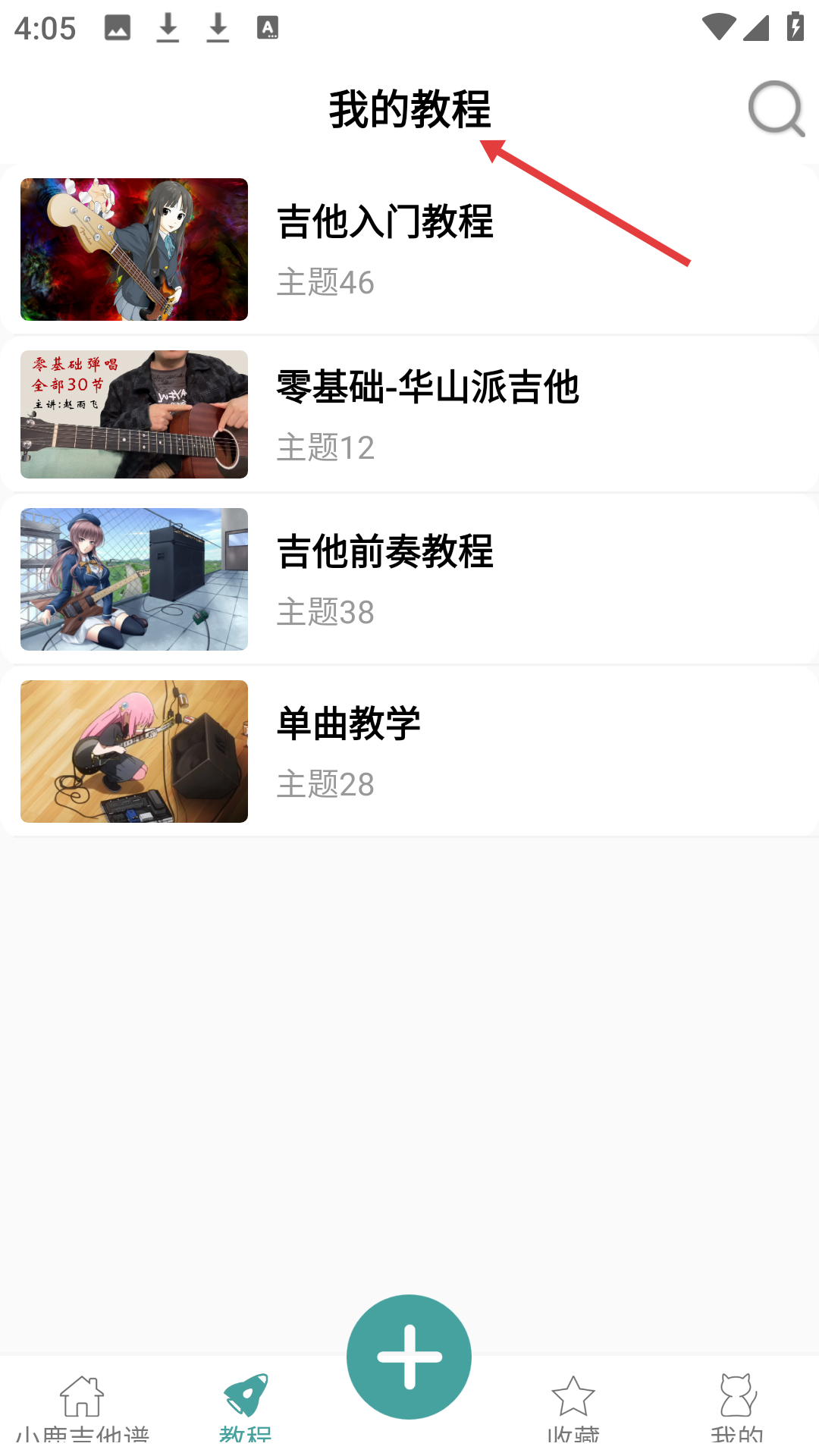The image size is (819, 1456).
Task: Switch to the 收藏 favorites tab
Action: coord(573,1407)
